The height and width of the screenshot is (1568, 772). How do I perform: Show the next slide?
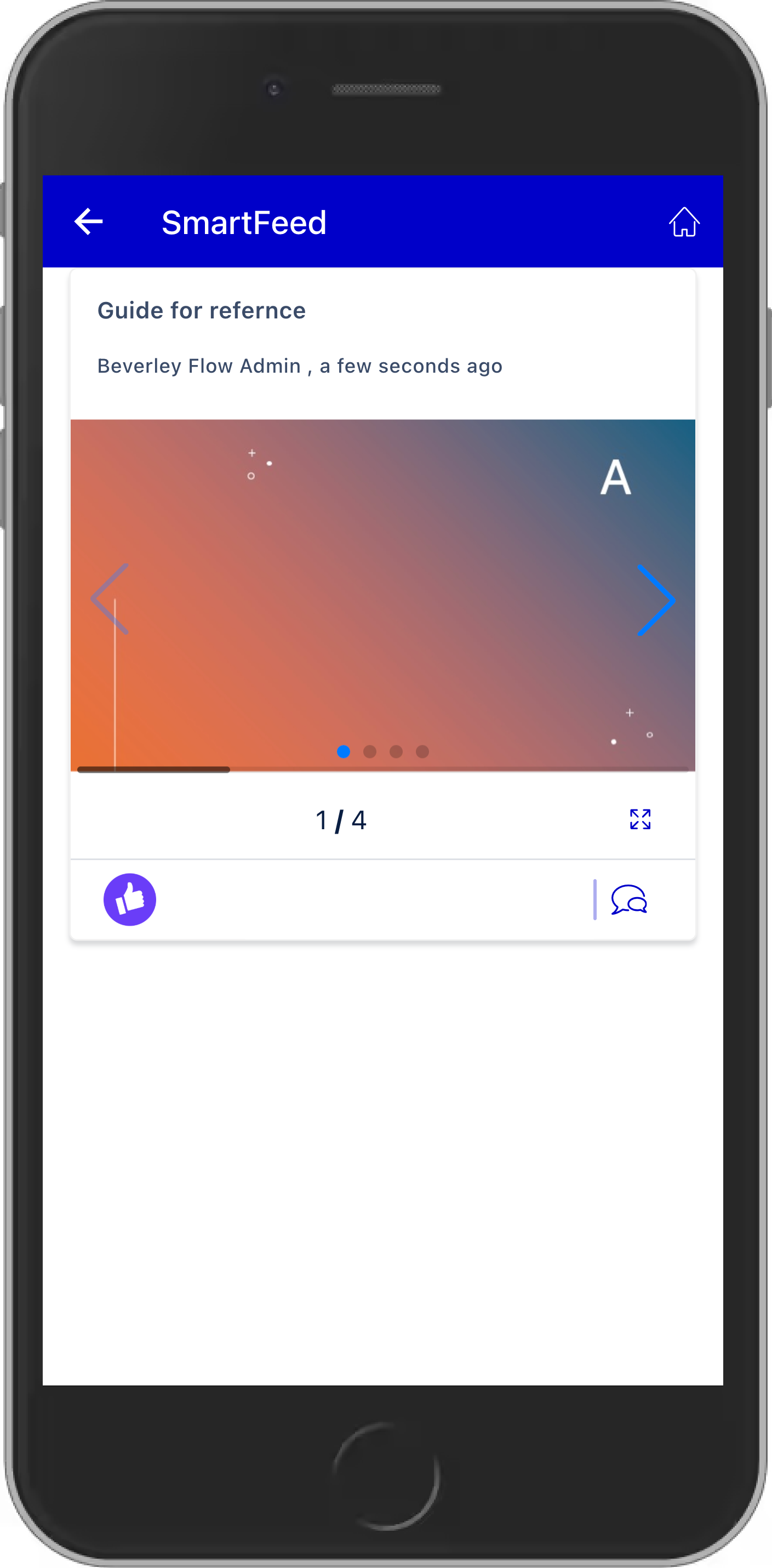tap(655, 600)
